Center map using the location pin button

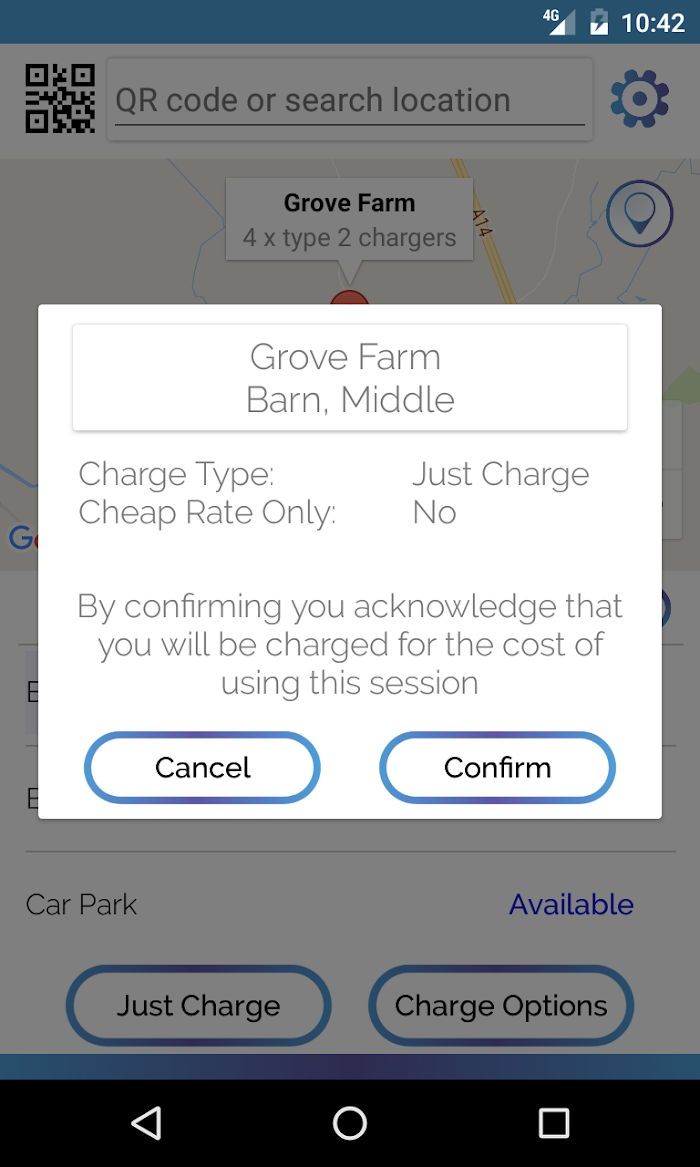tap(640, 214)
